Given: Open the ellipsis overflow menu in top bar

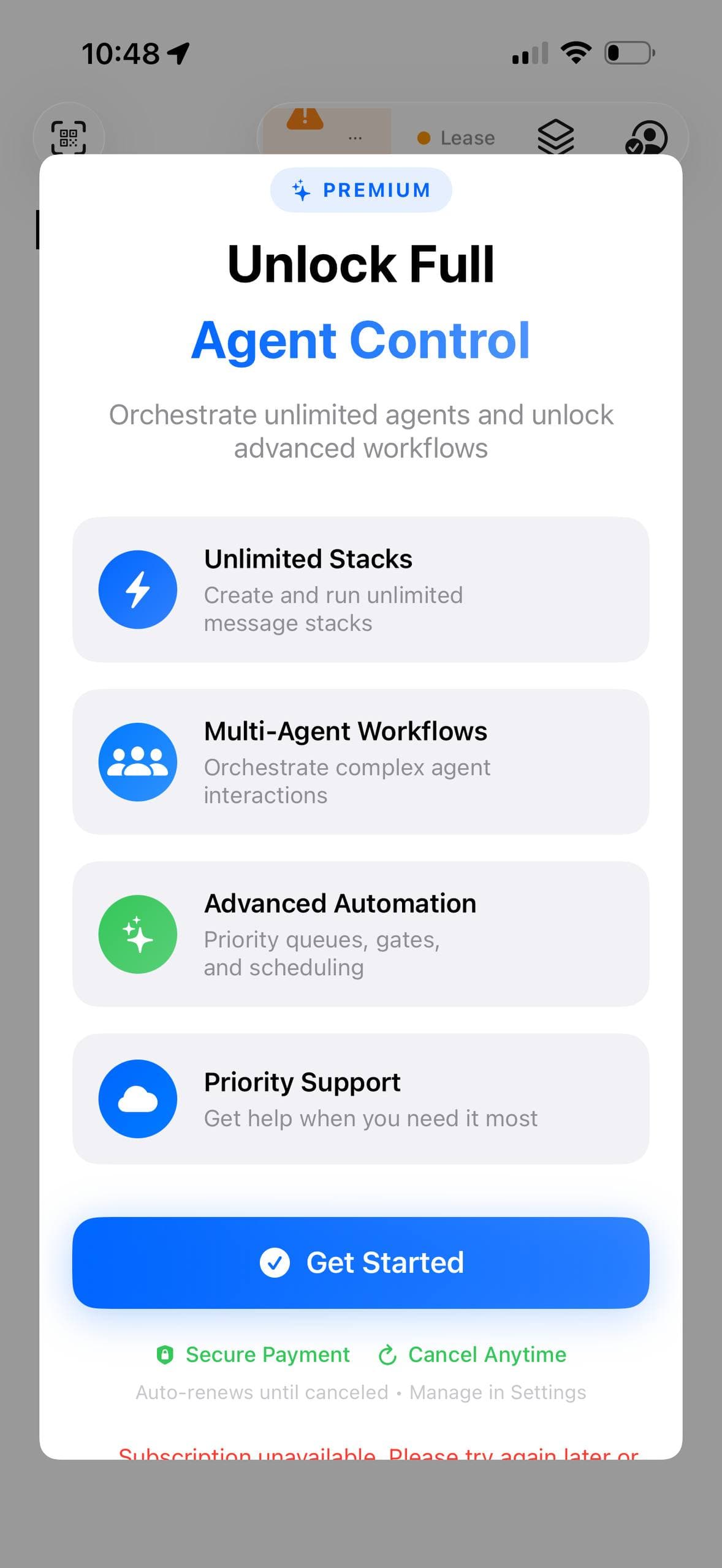Looking at the screenshot, I should [354, 138].
